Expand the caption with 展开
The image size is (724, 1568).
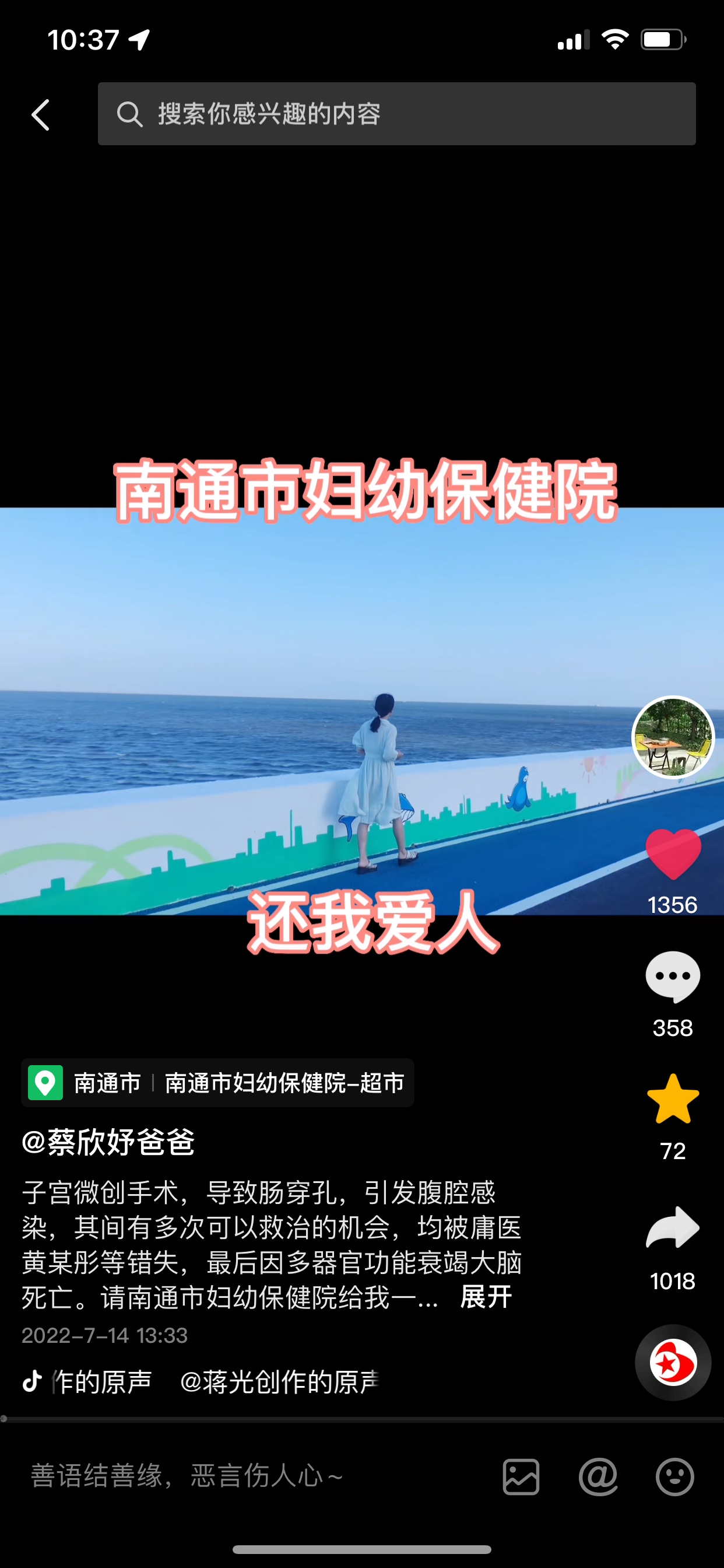[x=486, y=1297]
